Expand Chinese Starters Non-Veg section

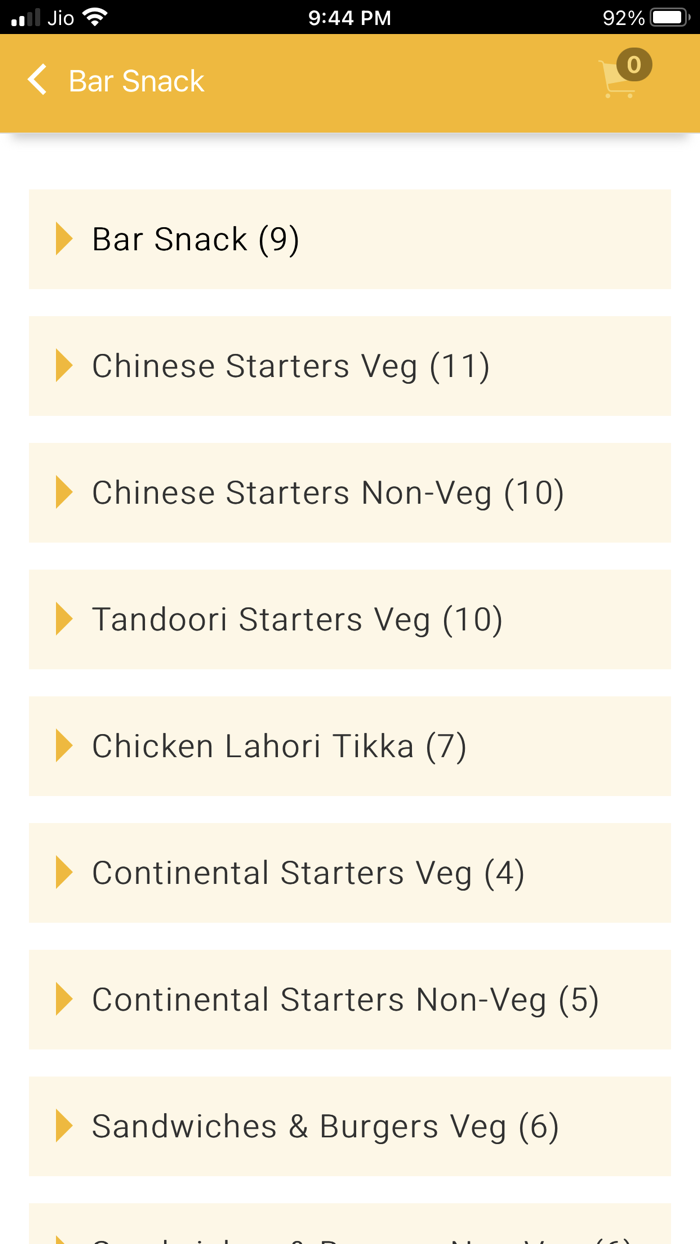[x=349, y=493]
